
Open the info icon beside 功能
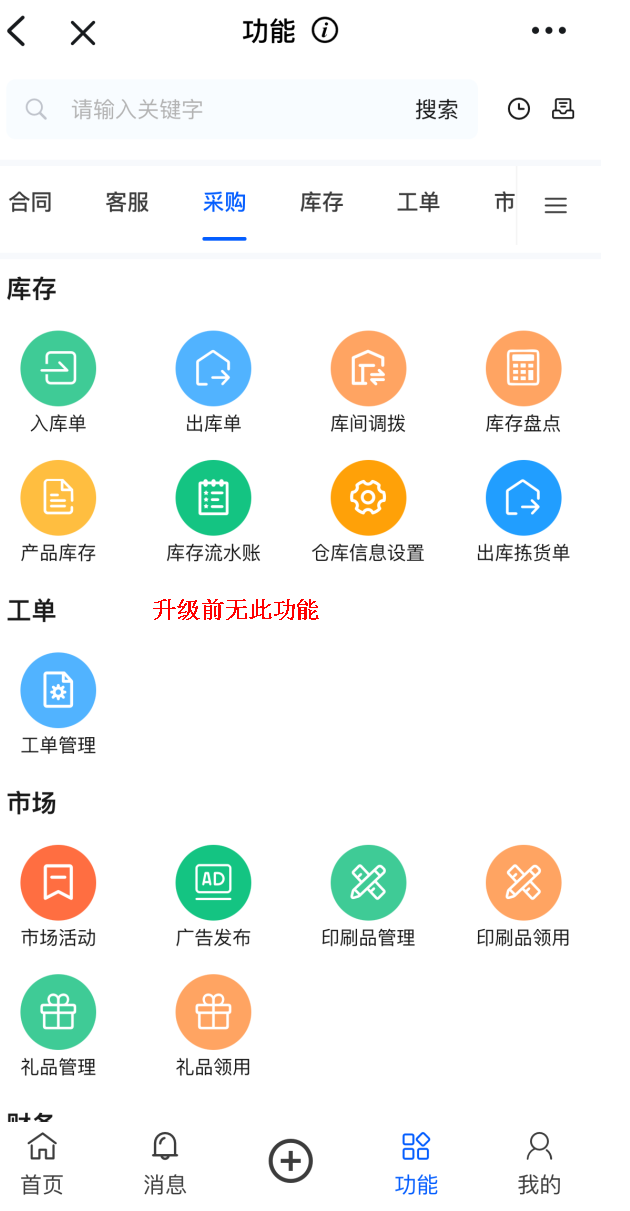click(x=325, y=30)
